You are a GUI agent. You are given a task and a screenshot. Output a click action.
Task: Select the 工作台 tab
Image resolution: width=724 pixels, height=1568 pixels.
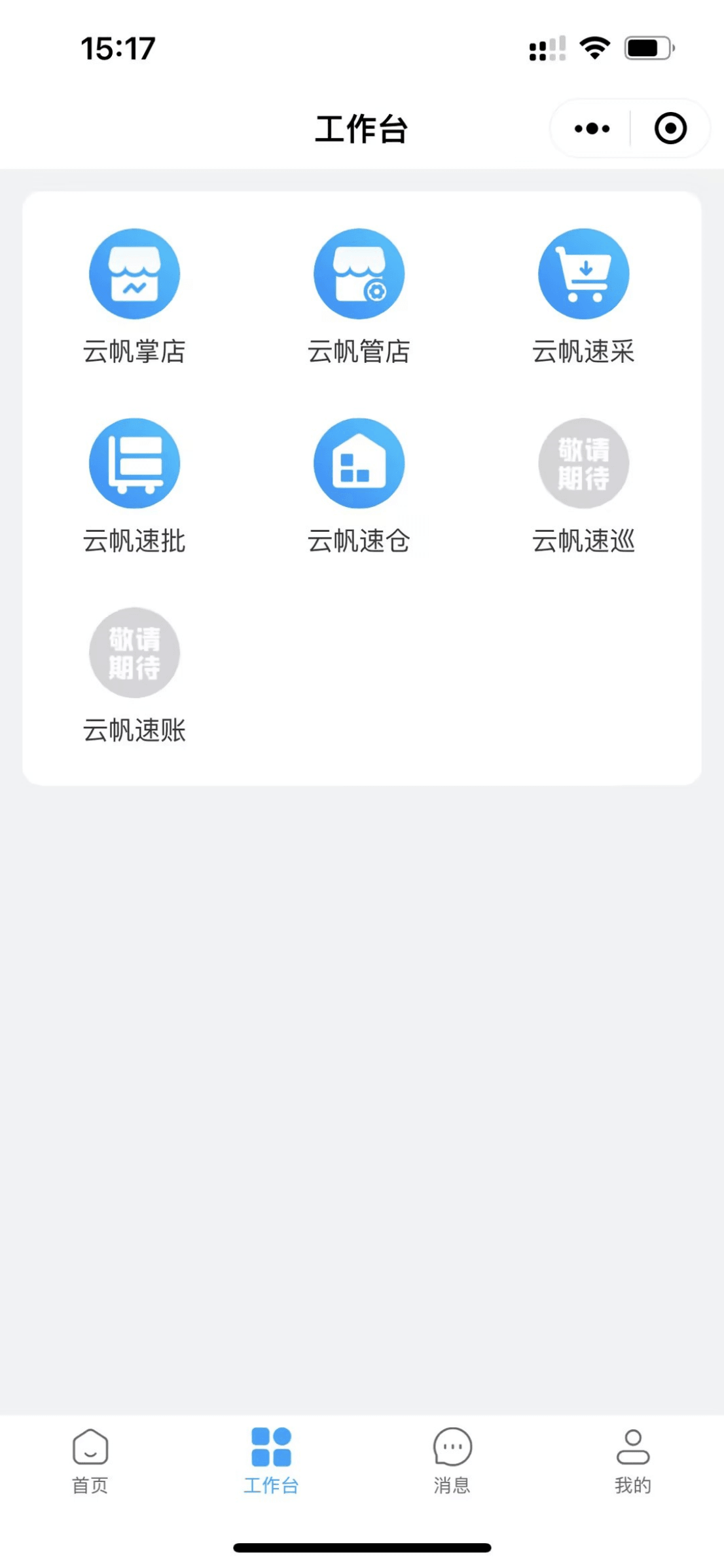click(271, 1461)
